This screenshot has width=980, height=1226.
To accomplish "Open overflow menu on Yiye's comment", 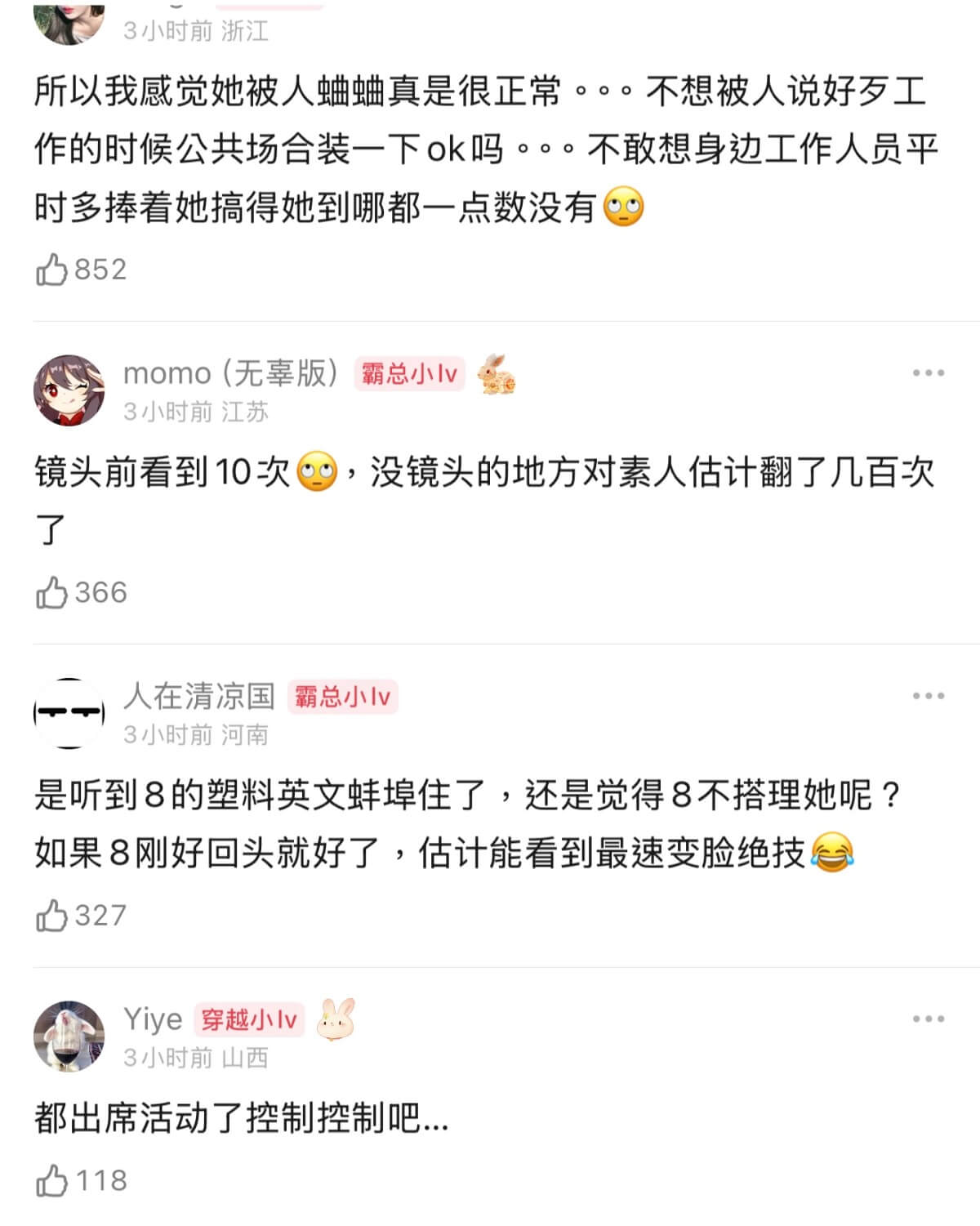I will (929, 1019).
